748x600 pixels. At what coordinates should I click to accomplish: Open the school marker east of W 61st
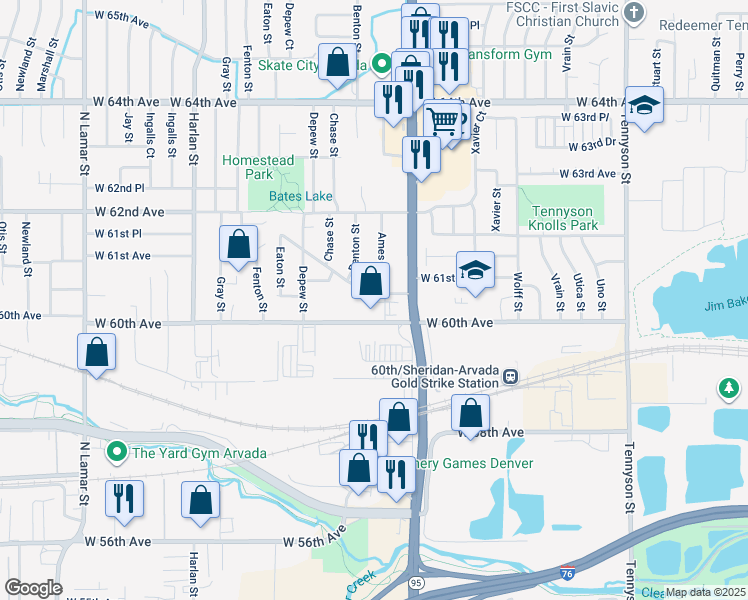click(475, 274)
